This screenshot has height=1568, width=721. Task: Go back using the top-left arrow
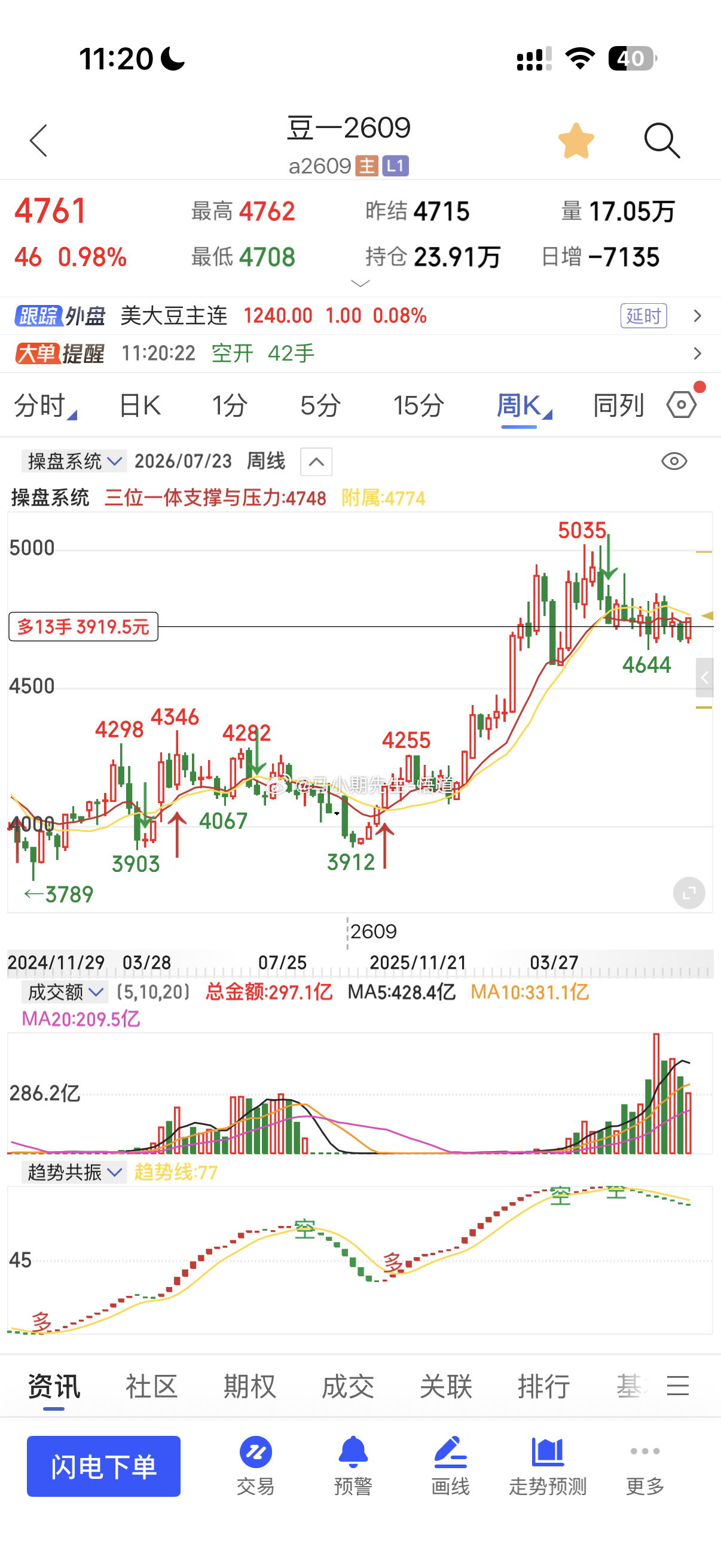(x=38, y=141)
